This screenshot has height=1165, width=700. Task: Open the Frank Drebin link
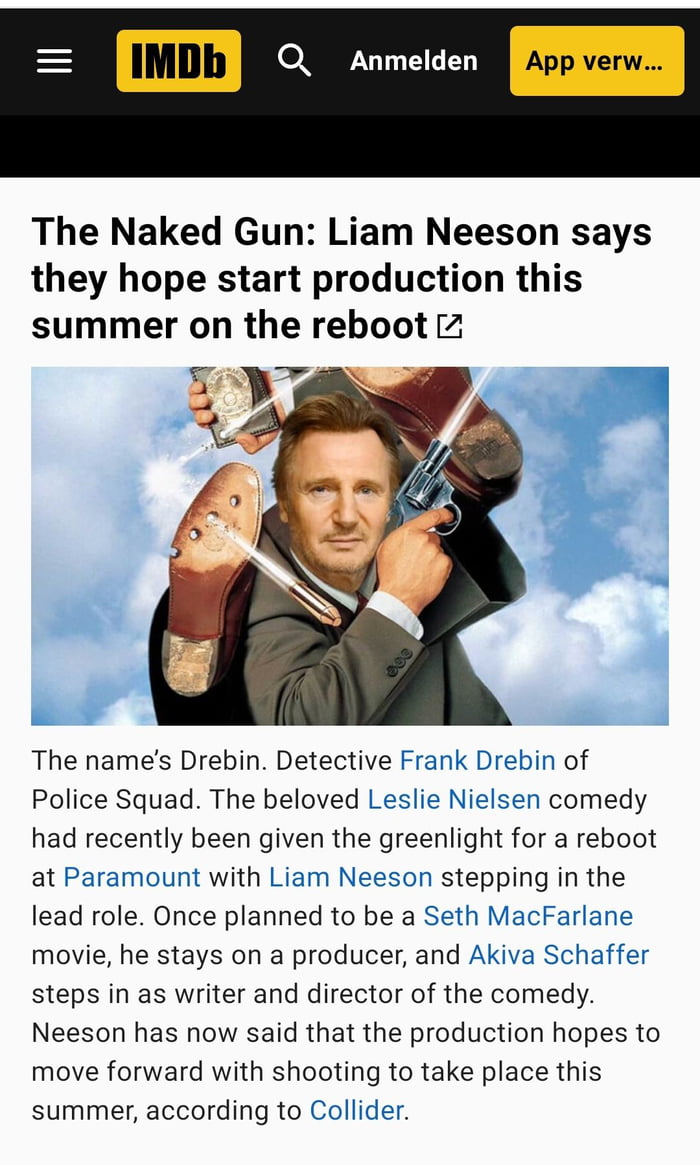[477, 760]
